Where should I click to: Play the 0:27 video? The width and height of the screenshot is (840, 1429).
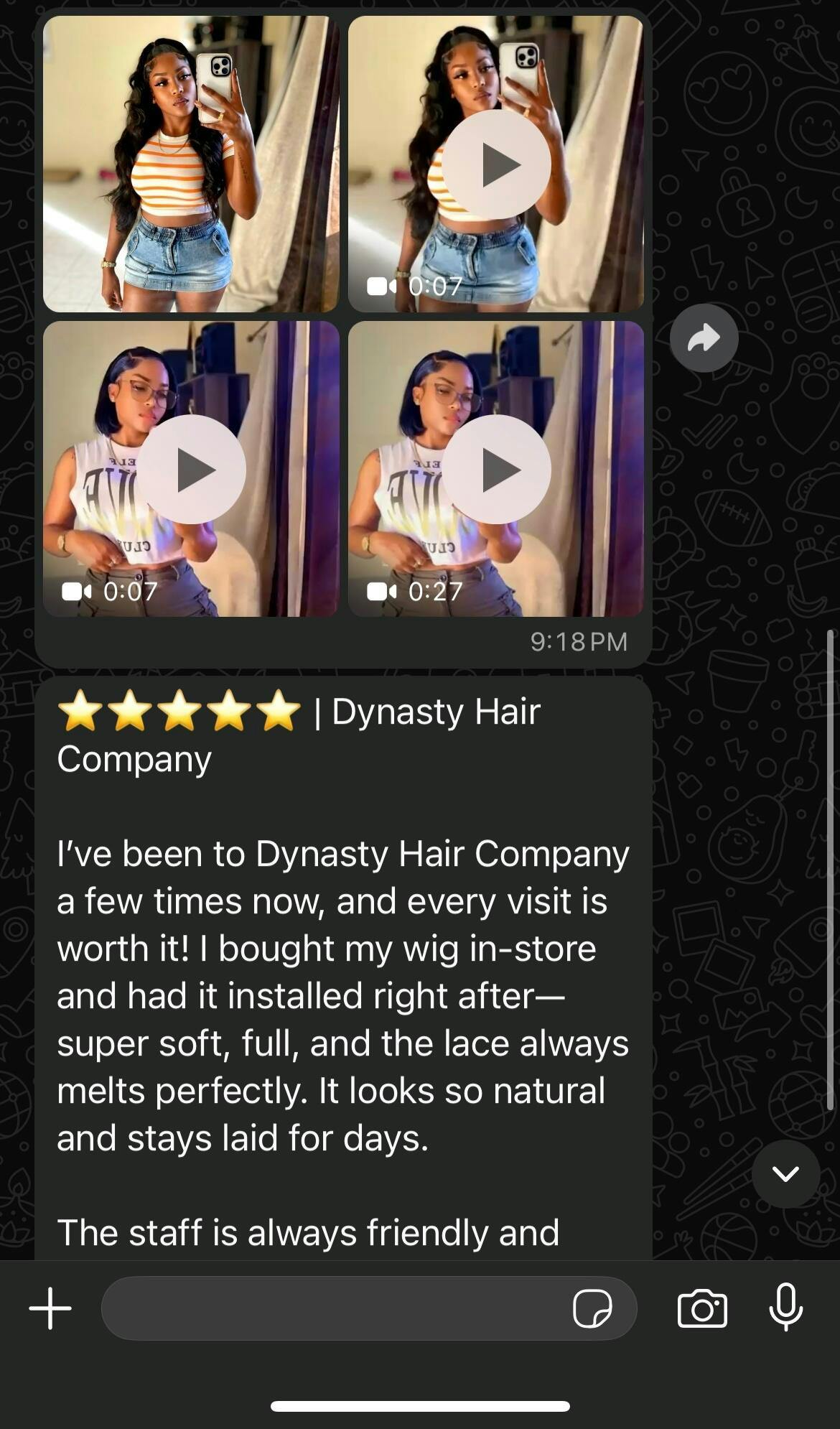tap(496, 469)
